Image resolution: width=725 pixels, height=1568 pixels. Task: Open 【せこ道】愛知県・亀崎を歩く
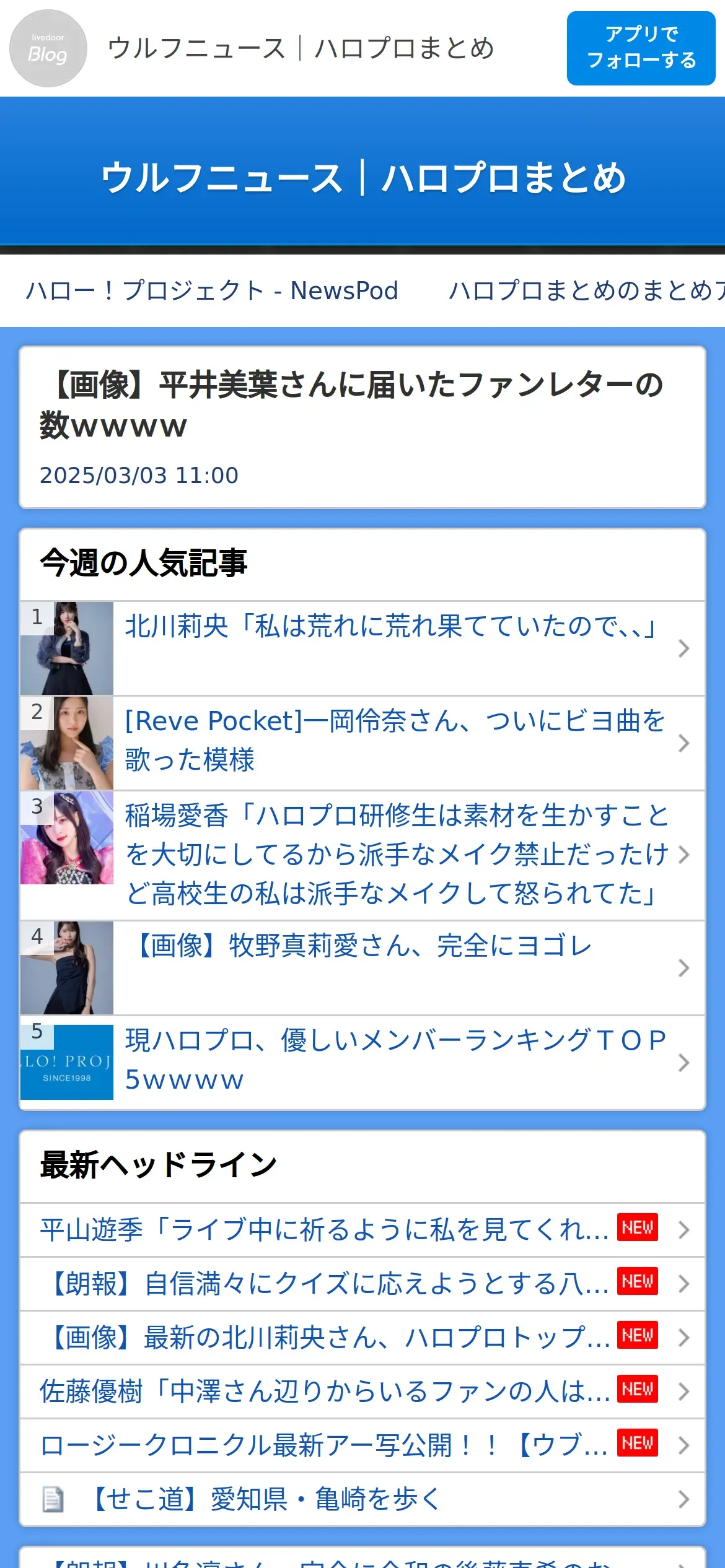click(x=266, y=1499)
